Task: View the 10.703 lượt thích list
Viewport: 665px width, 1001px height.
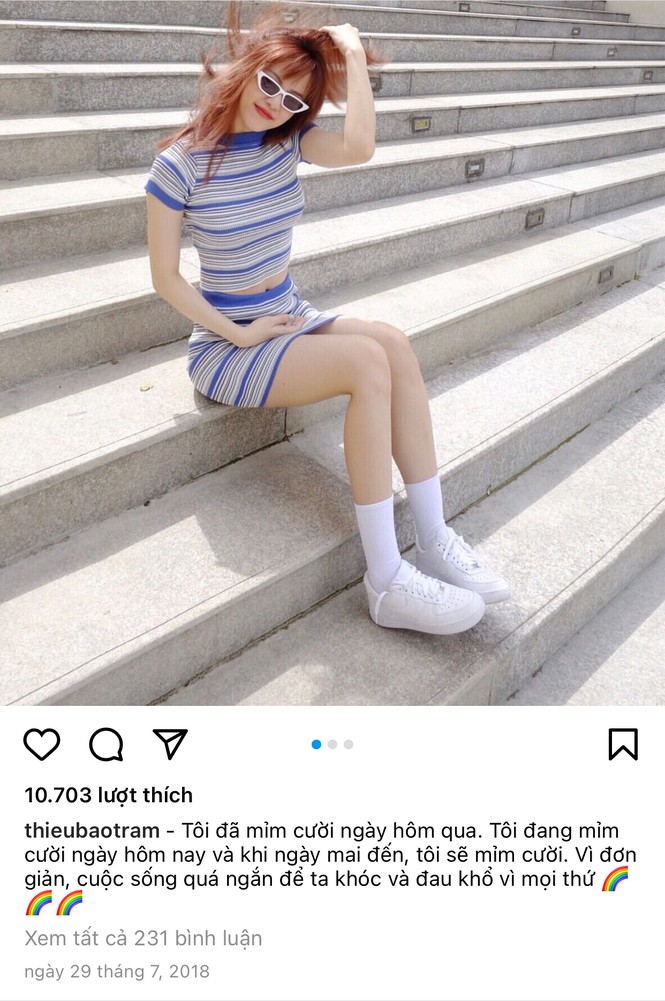Action: tap(109, 795)
